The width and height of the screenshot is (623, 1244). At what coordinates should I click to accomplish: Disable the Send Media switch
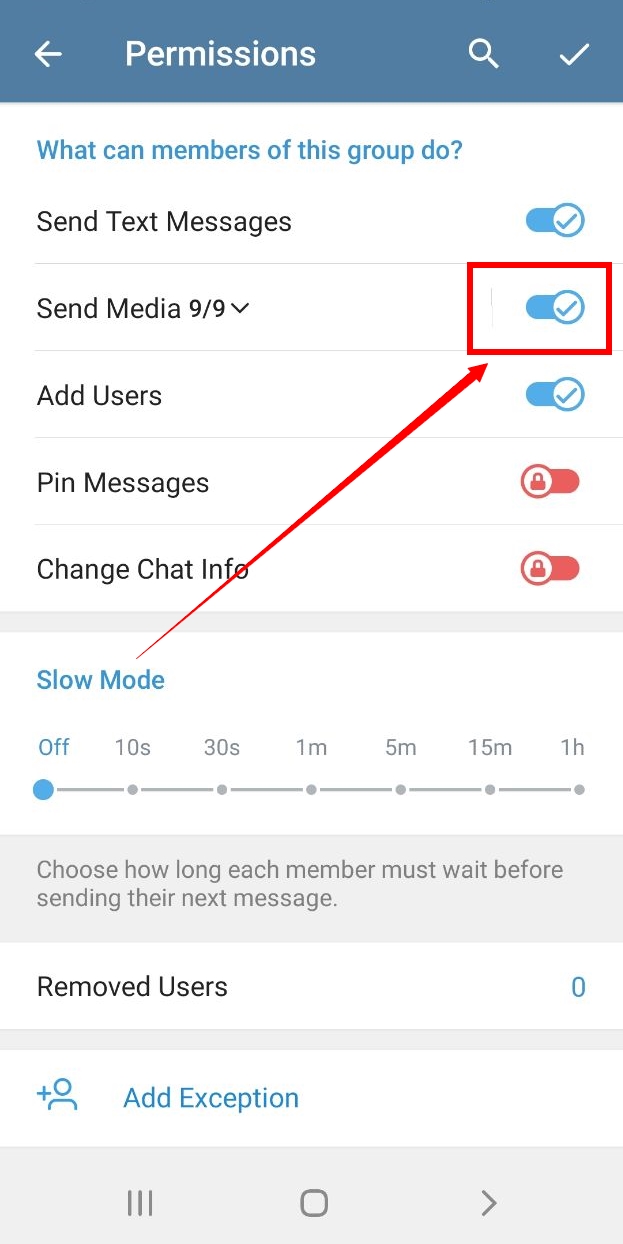[555, 307]
